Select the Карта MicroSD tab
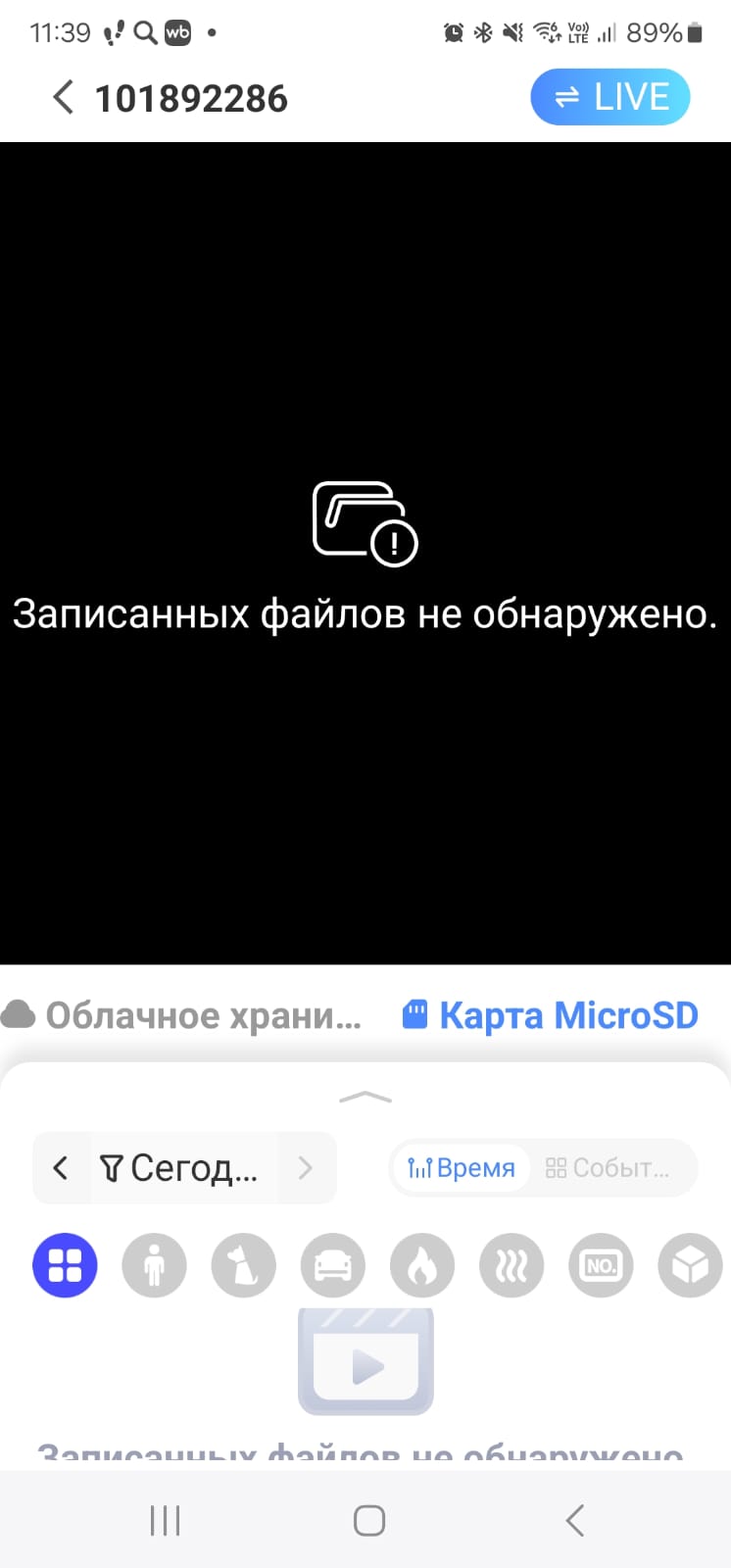This screenshot has width=731, height=1568. (x=551, y=1015)
